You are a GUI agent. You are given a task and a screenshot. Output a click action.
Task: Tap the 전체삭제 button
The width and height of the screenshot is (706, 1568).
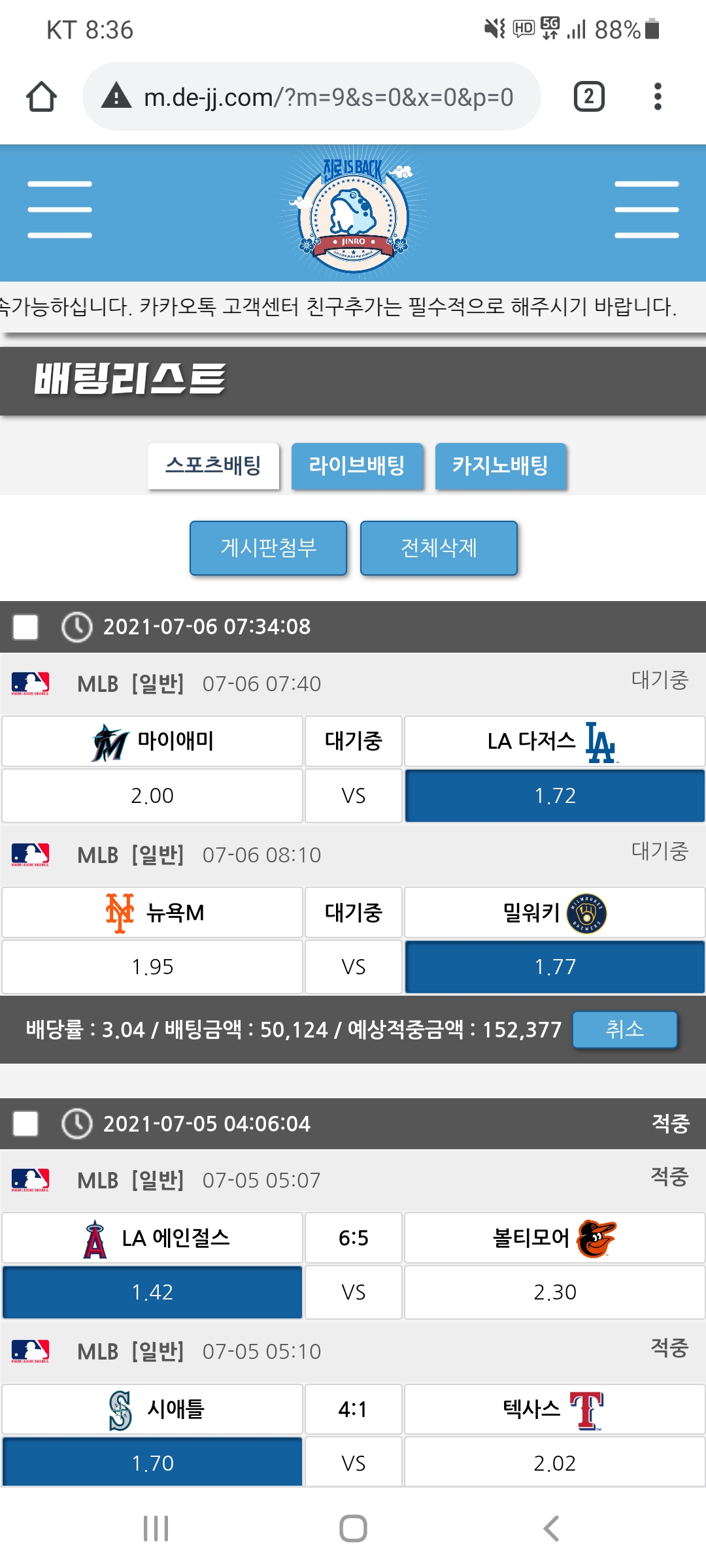[x=439, y=547]
